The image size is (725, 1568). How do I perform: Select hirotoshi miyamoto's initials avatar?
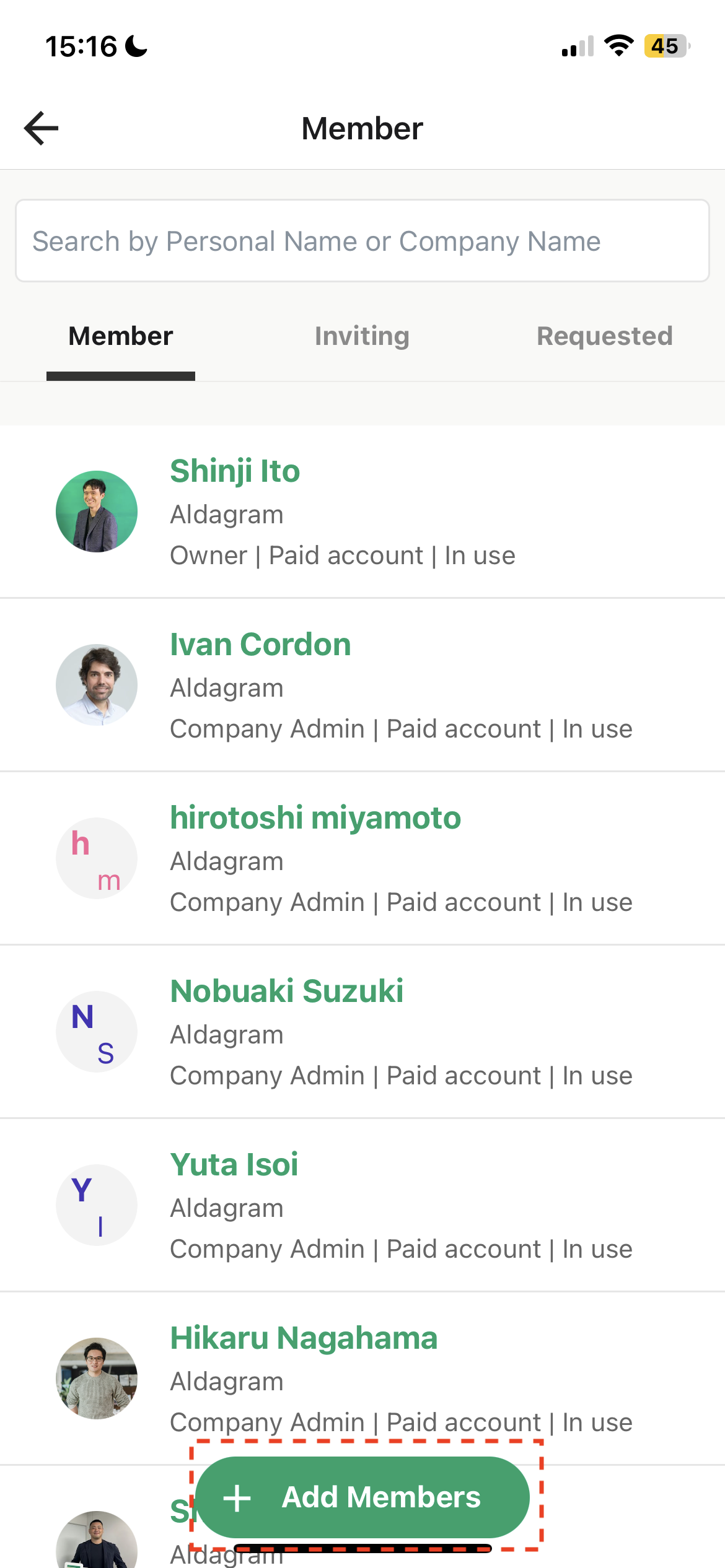click(x=96, y=857)
